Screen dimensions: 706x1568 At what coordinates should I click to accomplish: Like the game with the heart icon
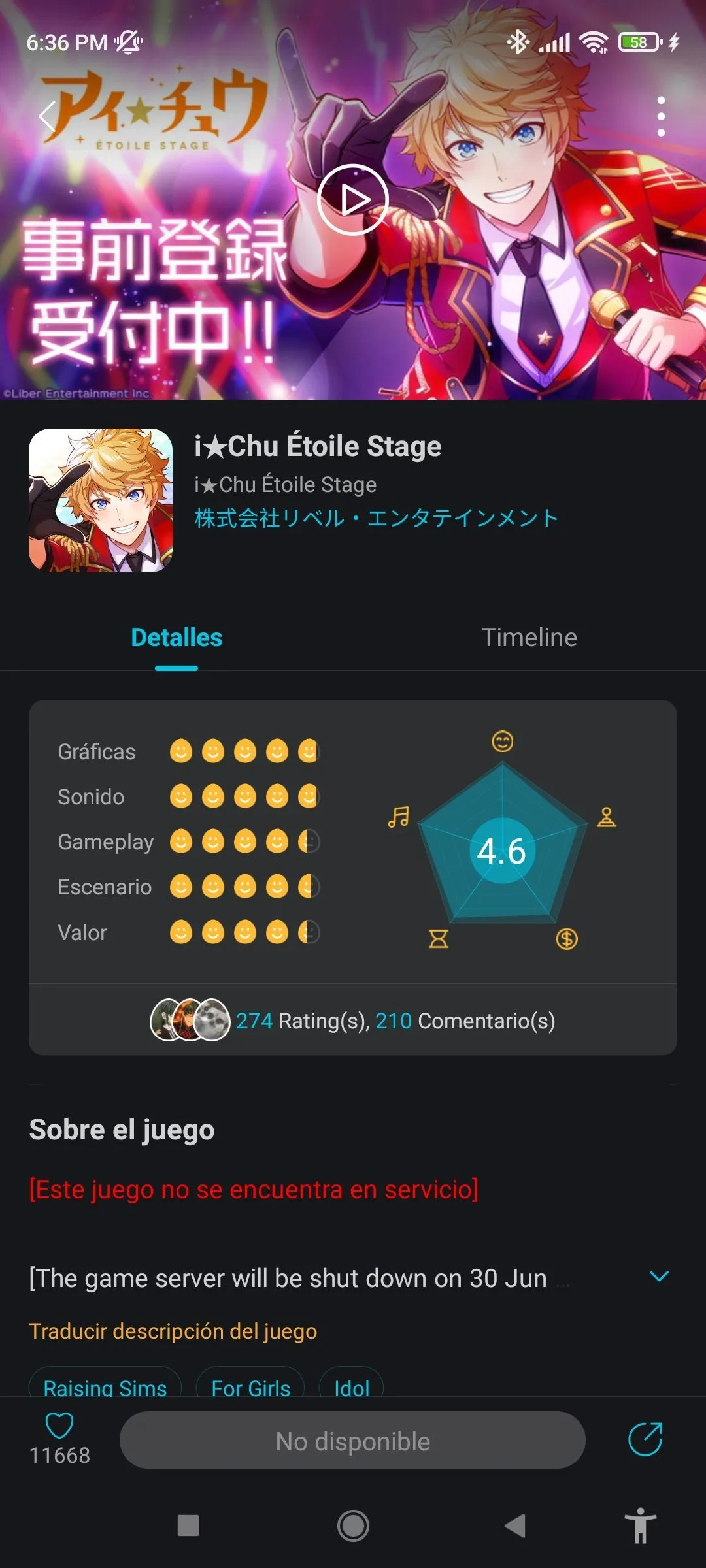59,1426
